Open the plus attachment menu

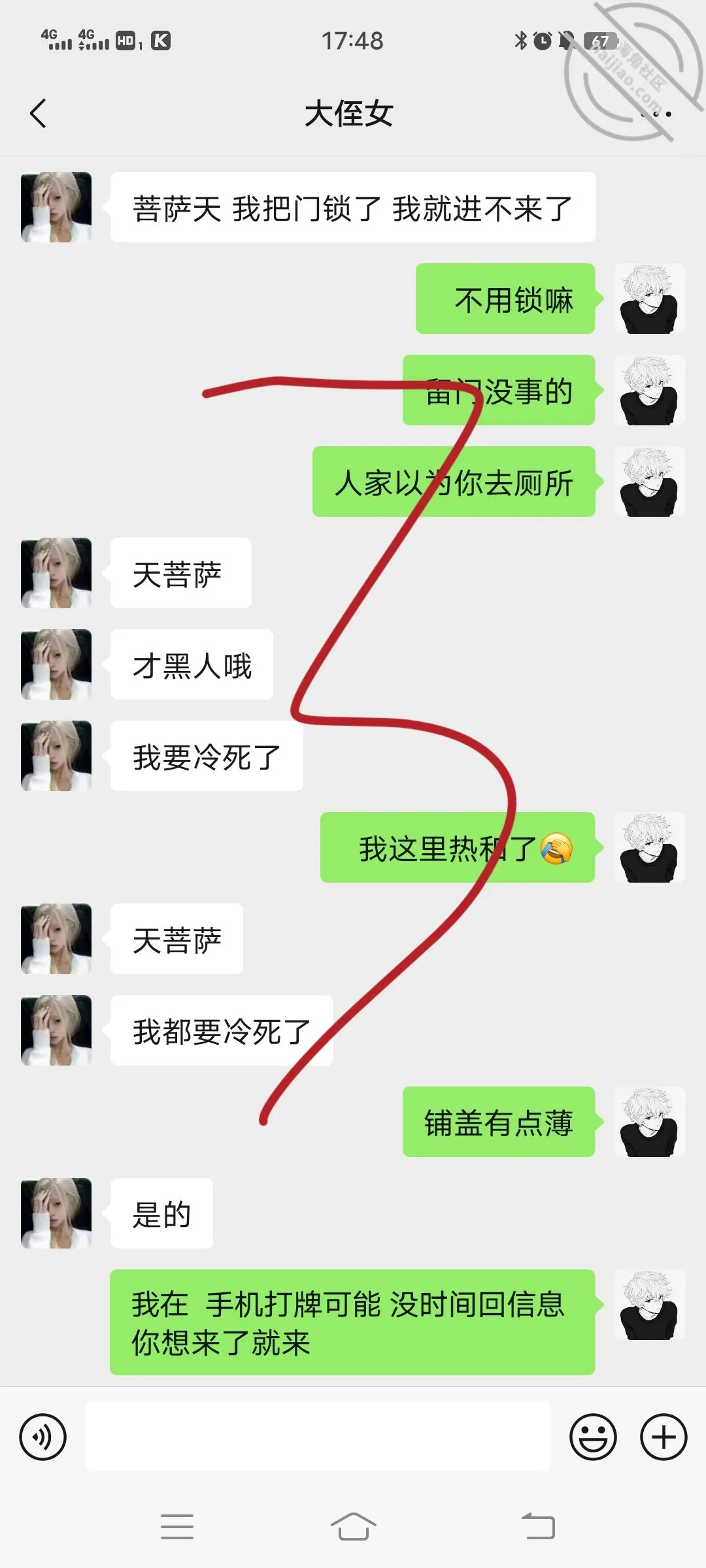[x=664, y=1437]
